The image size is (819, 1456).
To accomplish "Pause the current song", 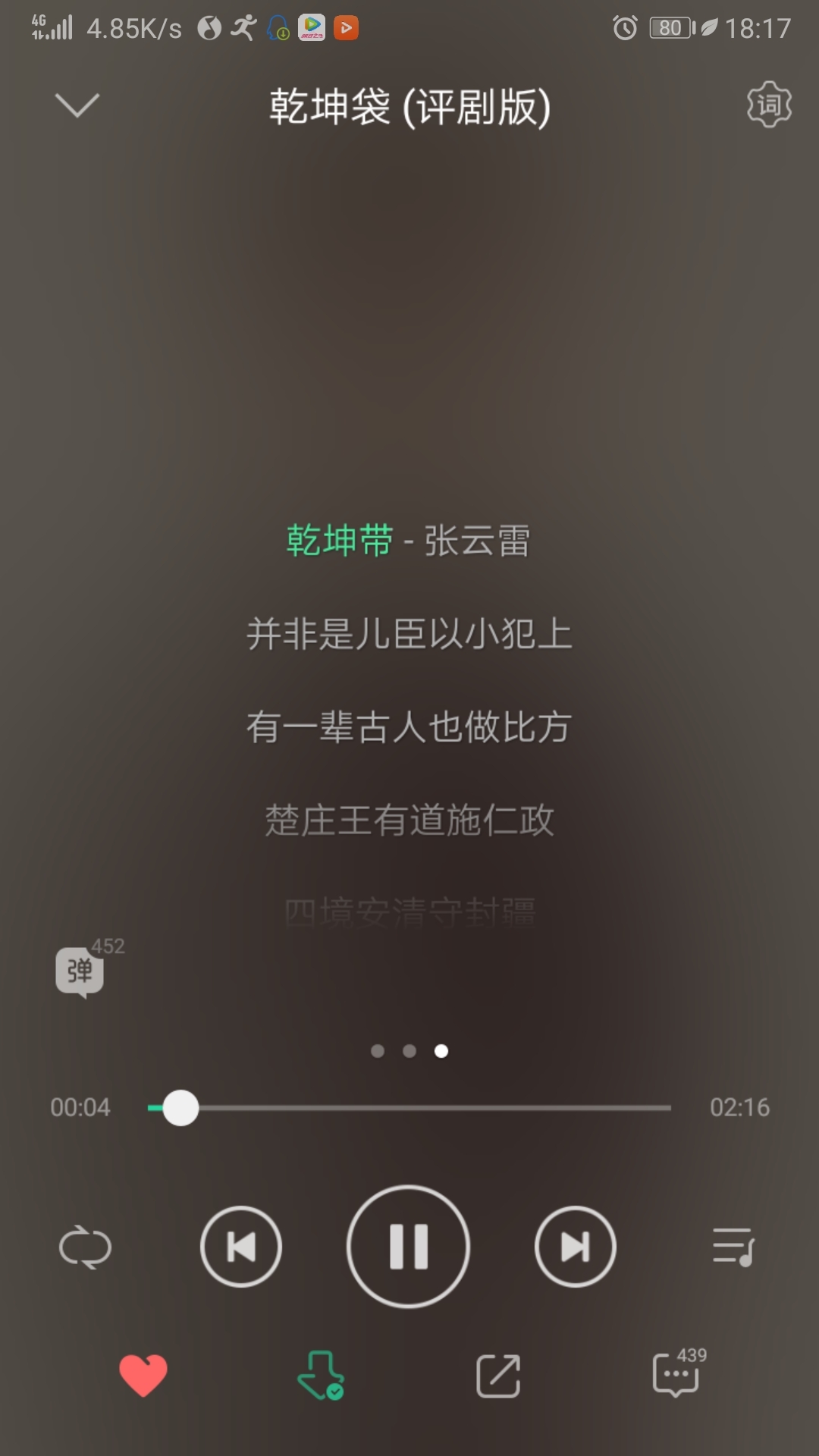I will click(x=409, y=1247).
